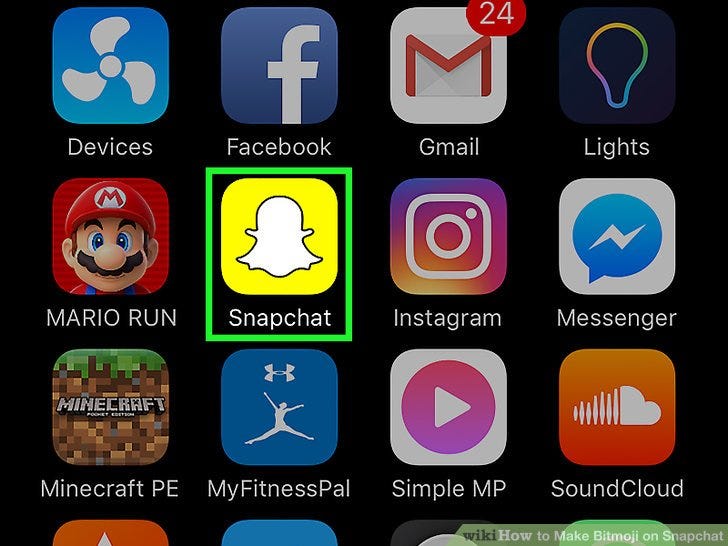This screenshot has height=546, width=728.
Task: Open the Instagram app
Action: [447, 237]
